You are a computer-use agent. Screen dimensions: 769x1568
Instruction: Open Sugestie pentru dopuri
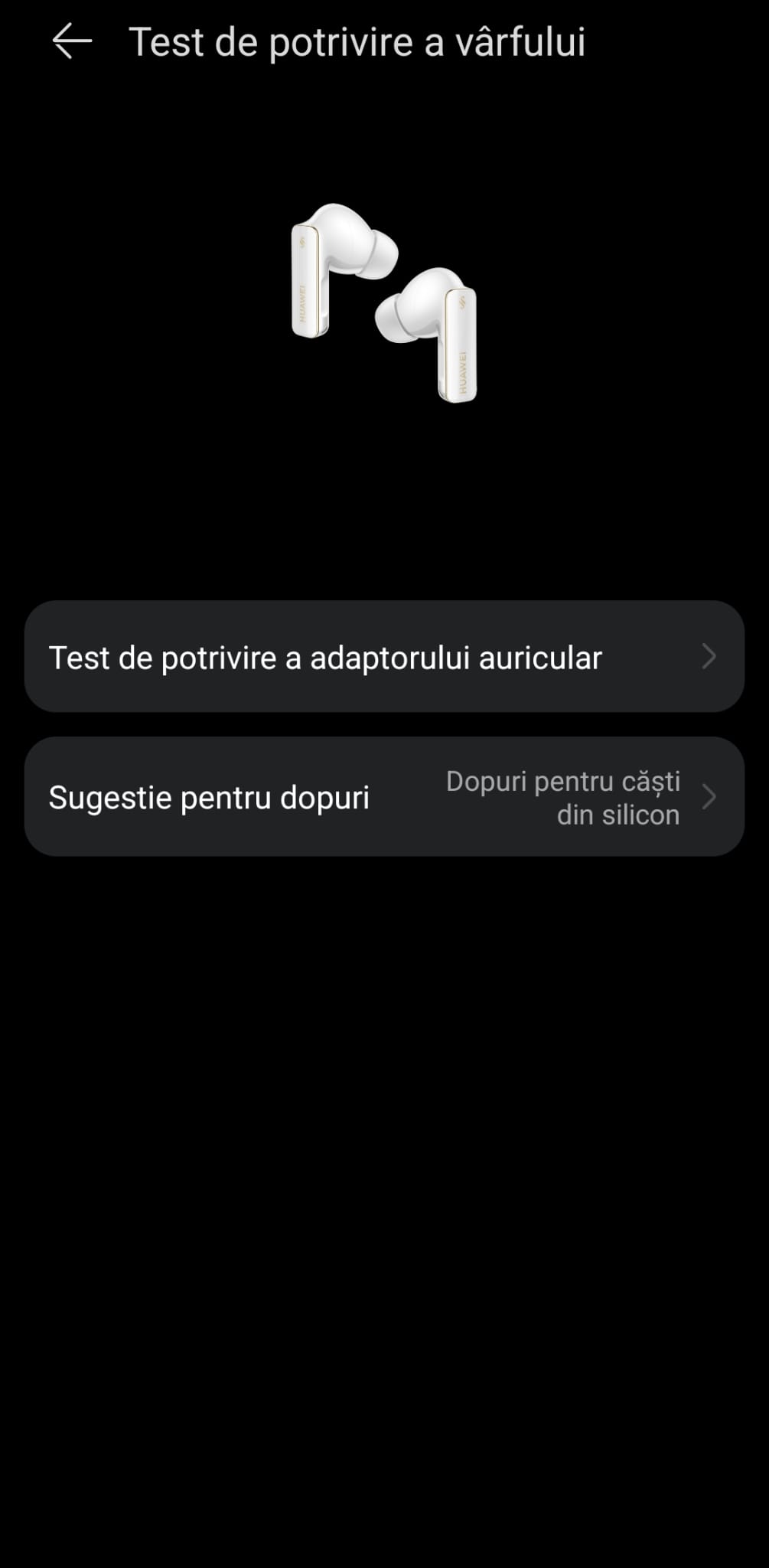[383, 797]
